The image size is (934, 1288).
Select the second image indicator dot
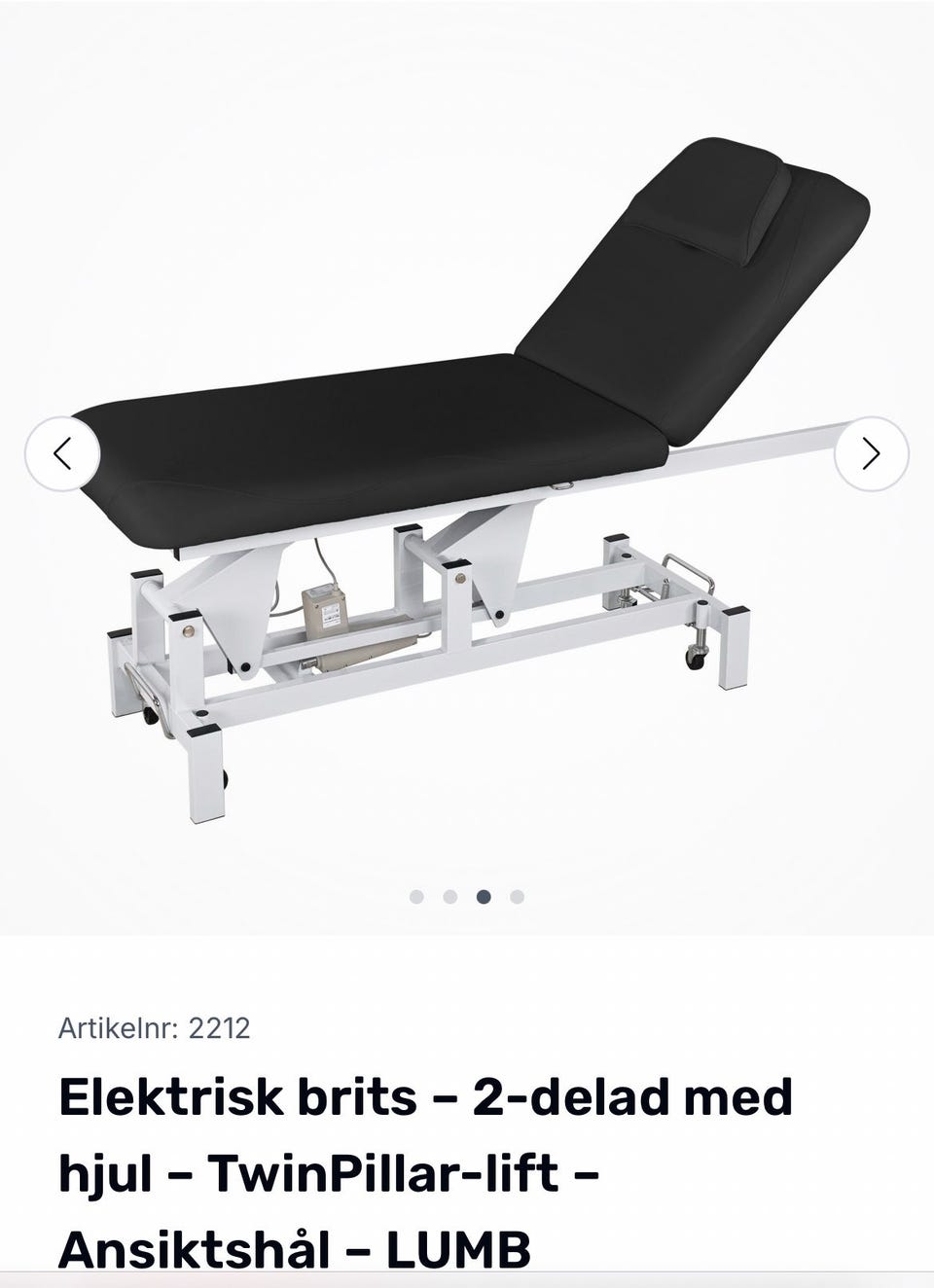coord(449,897)
